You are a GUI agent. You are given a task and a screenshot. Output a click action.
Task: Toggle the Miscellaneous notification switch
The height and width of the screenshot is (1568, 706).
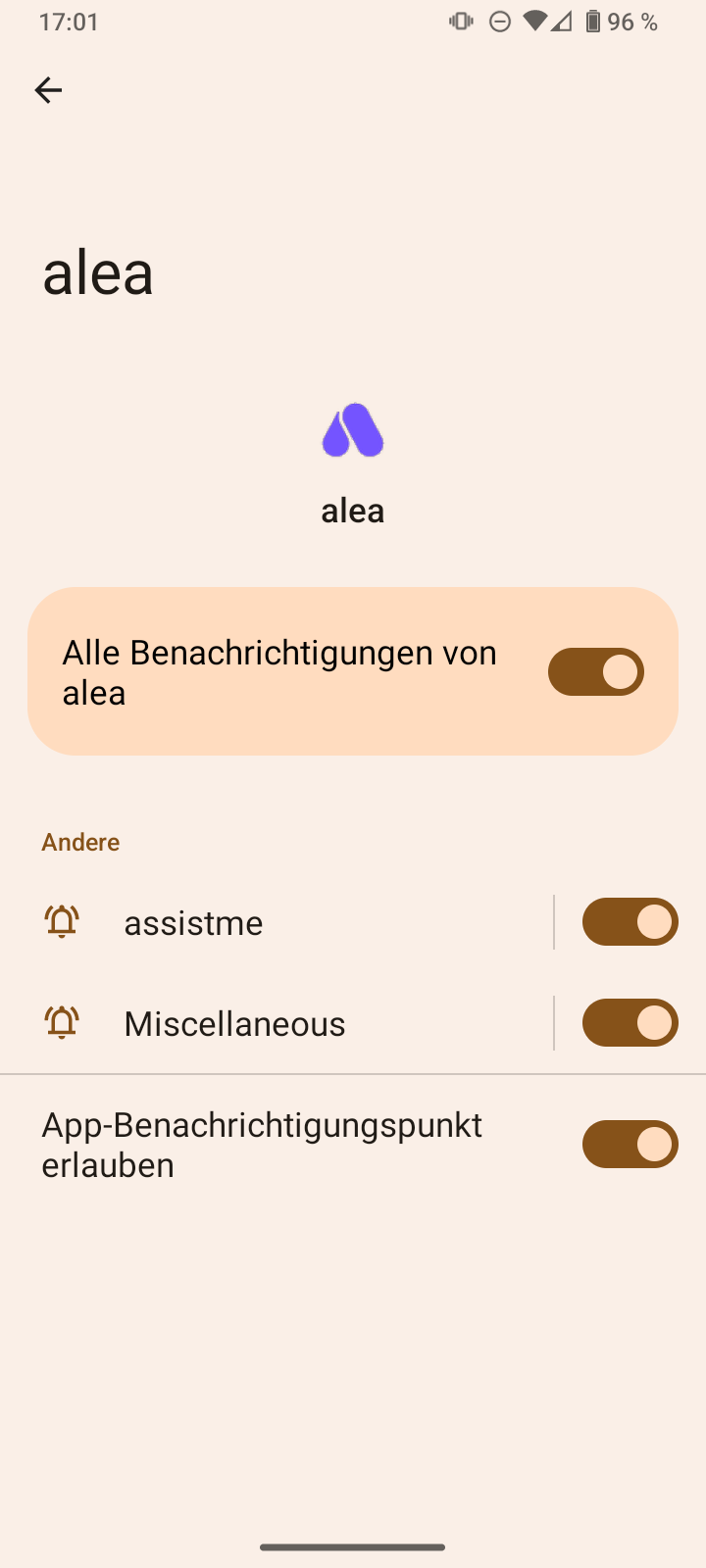coord(630,1022)
